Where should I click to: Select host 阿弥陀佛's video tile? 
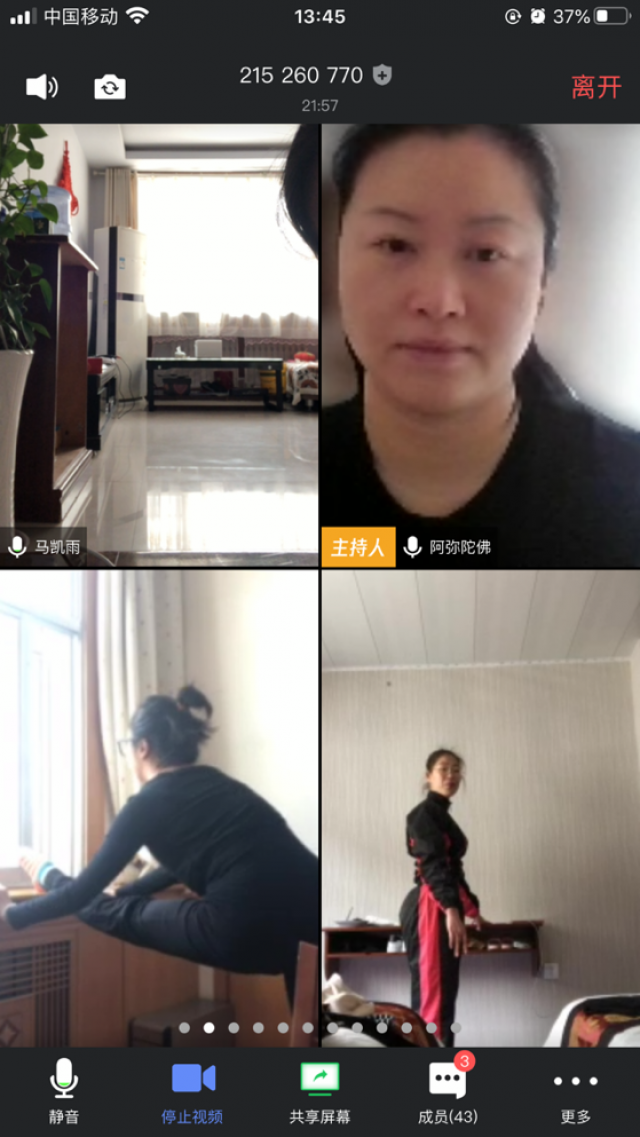480,345
